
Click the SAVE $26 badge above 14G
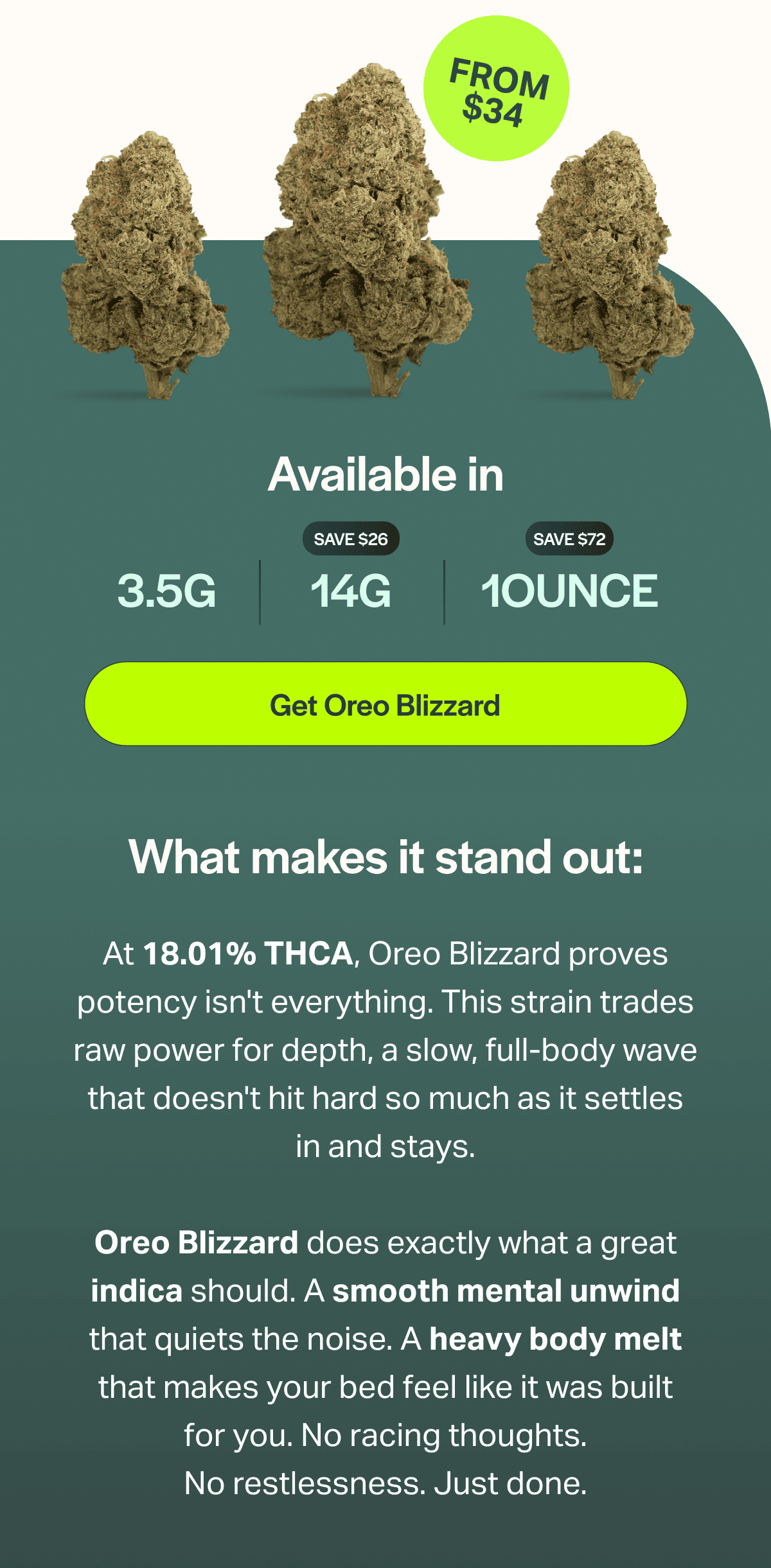[350, 540]
